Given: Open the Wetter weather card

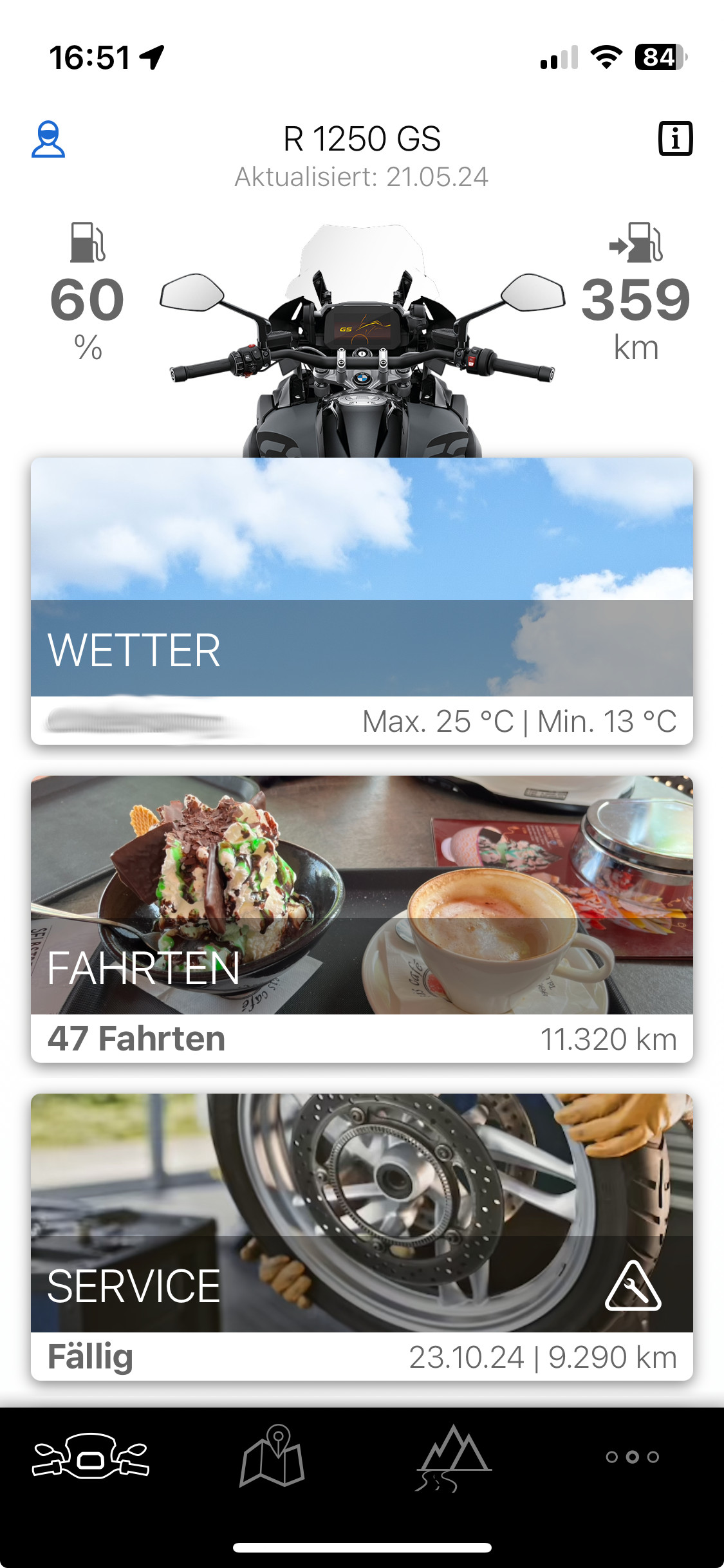Looking at the screenshot, I should click(x=362, y=601).
